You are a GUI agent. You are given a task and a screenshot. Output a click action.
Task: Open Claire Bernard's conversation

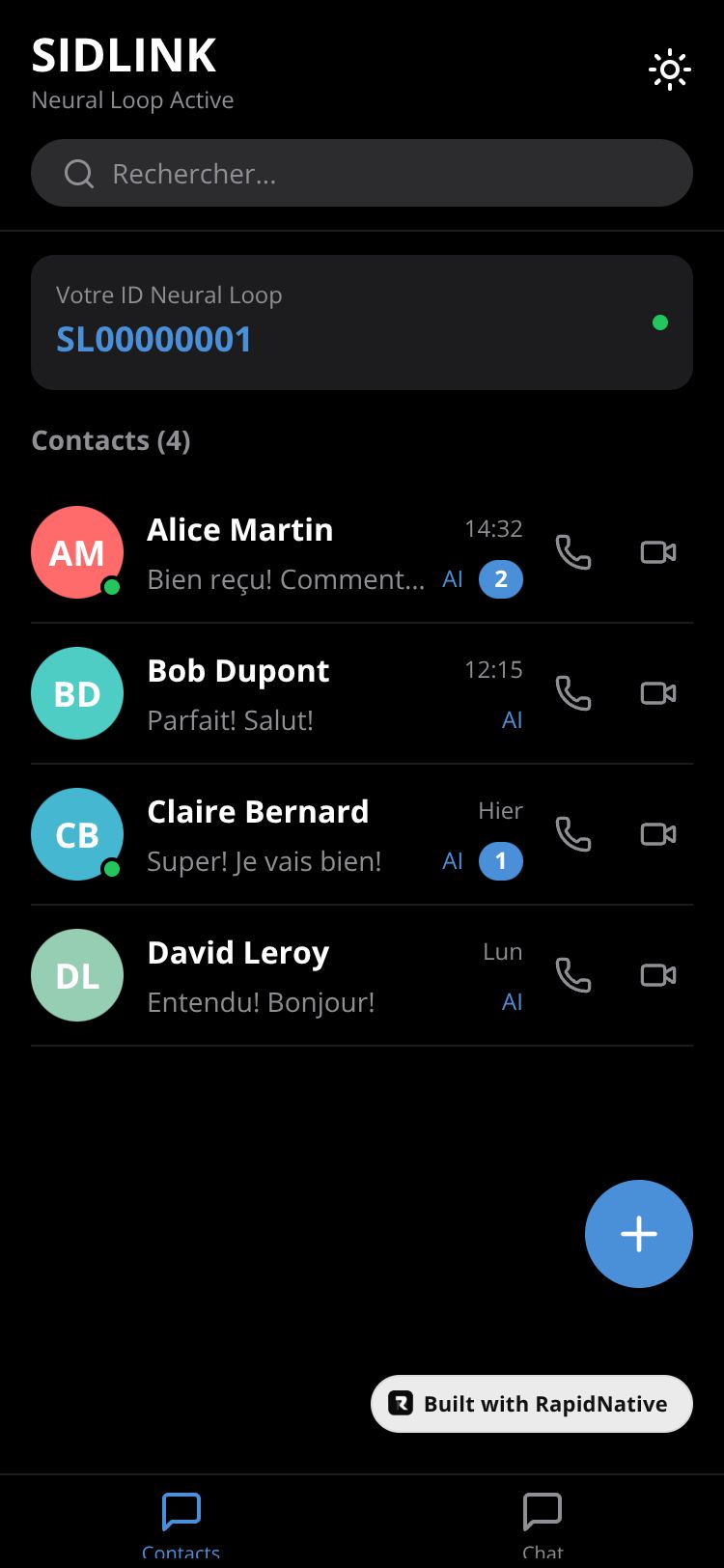coord(285,834)
